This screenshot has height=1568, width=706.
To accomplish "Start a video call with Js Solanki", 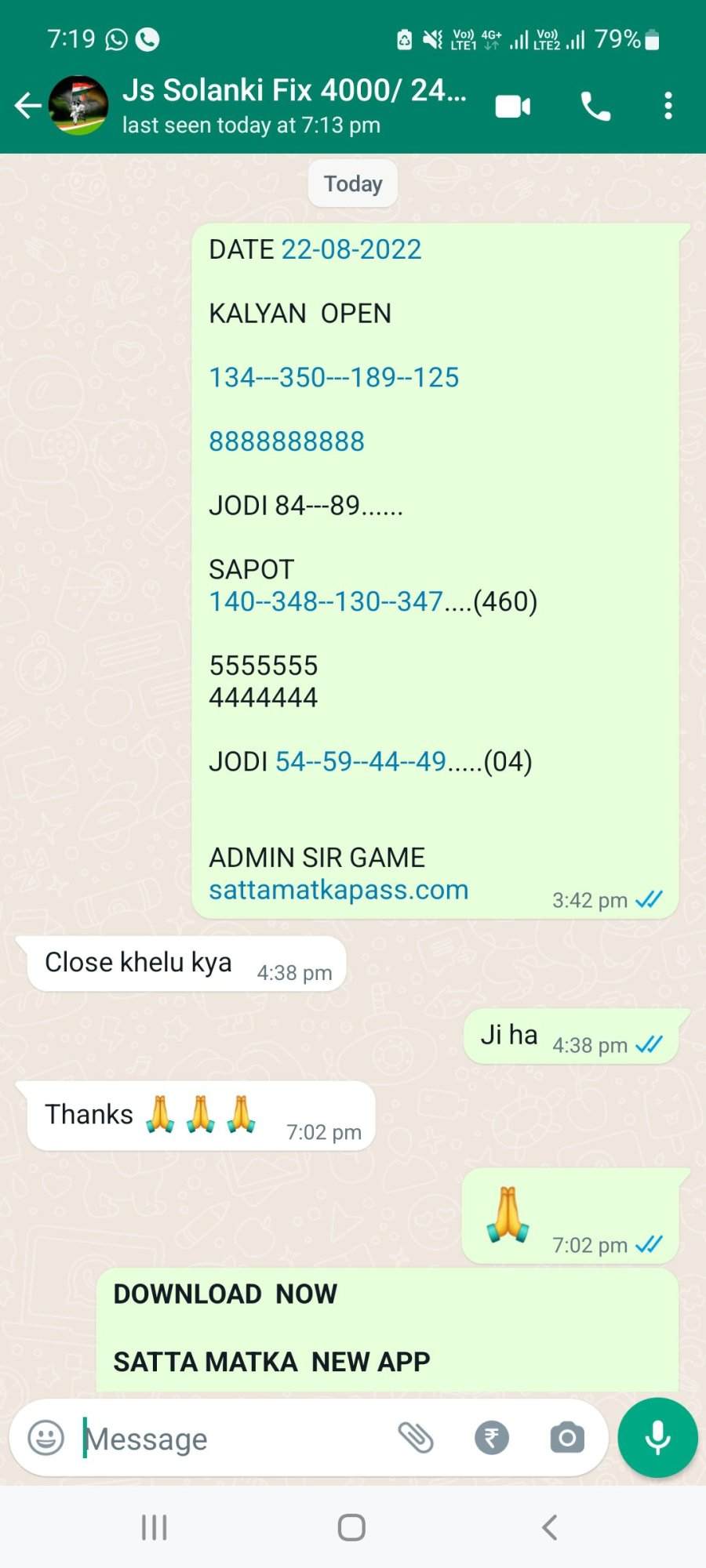I will tap(513, 106).
